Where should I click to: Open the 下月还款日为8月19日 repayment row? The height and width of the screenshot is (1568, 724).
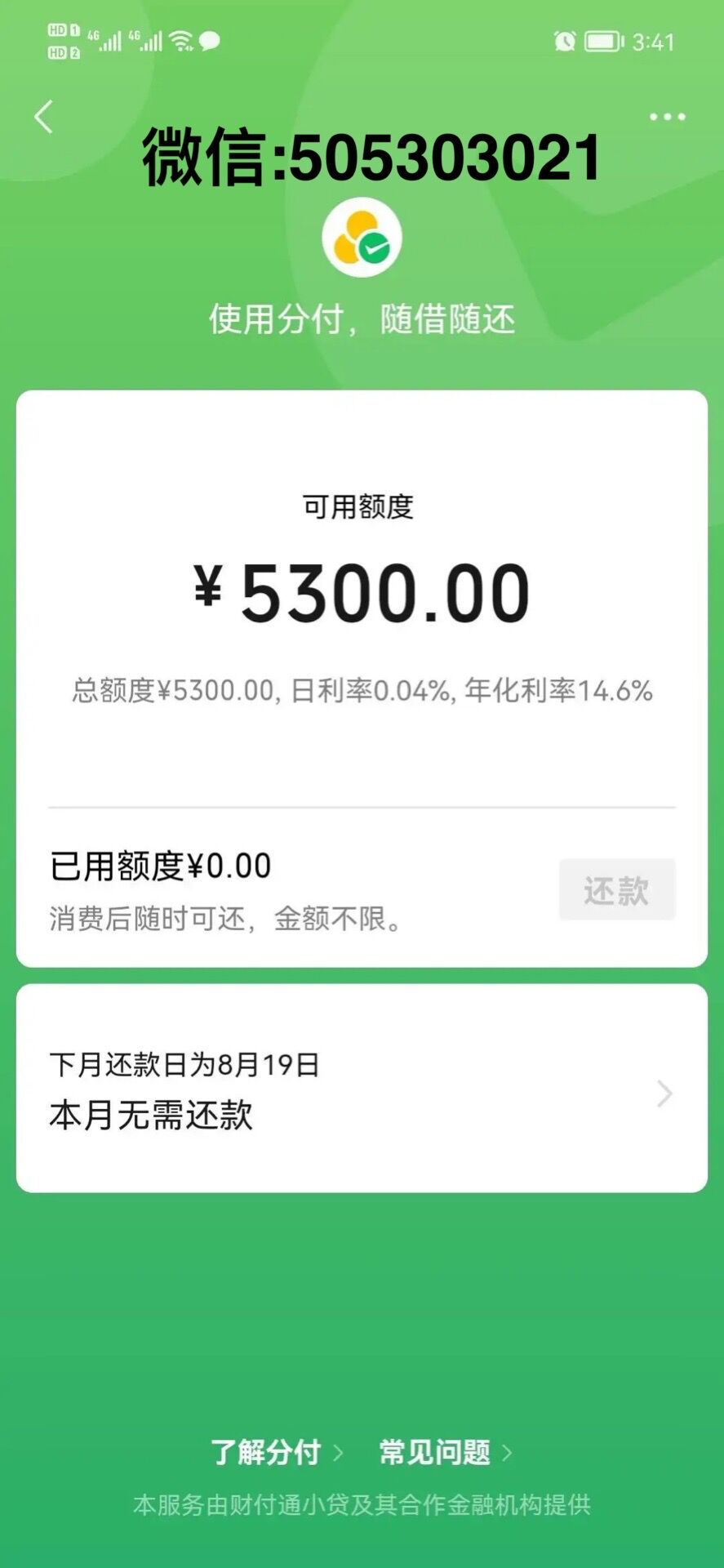[x=361, y=1089]
